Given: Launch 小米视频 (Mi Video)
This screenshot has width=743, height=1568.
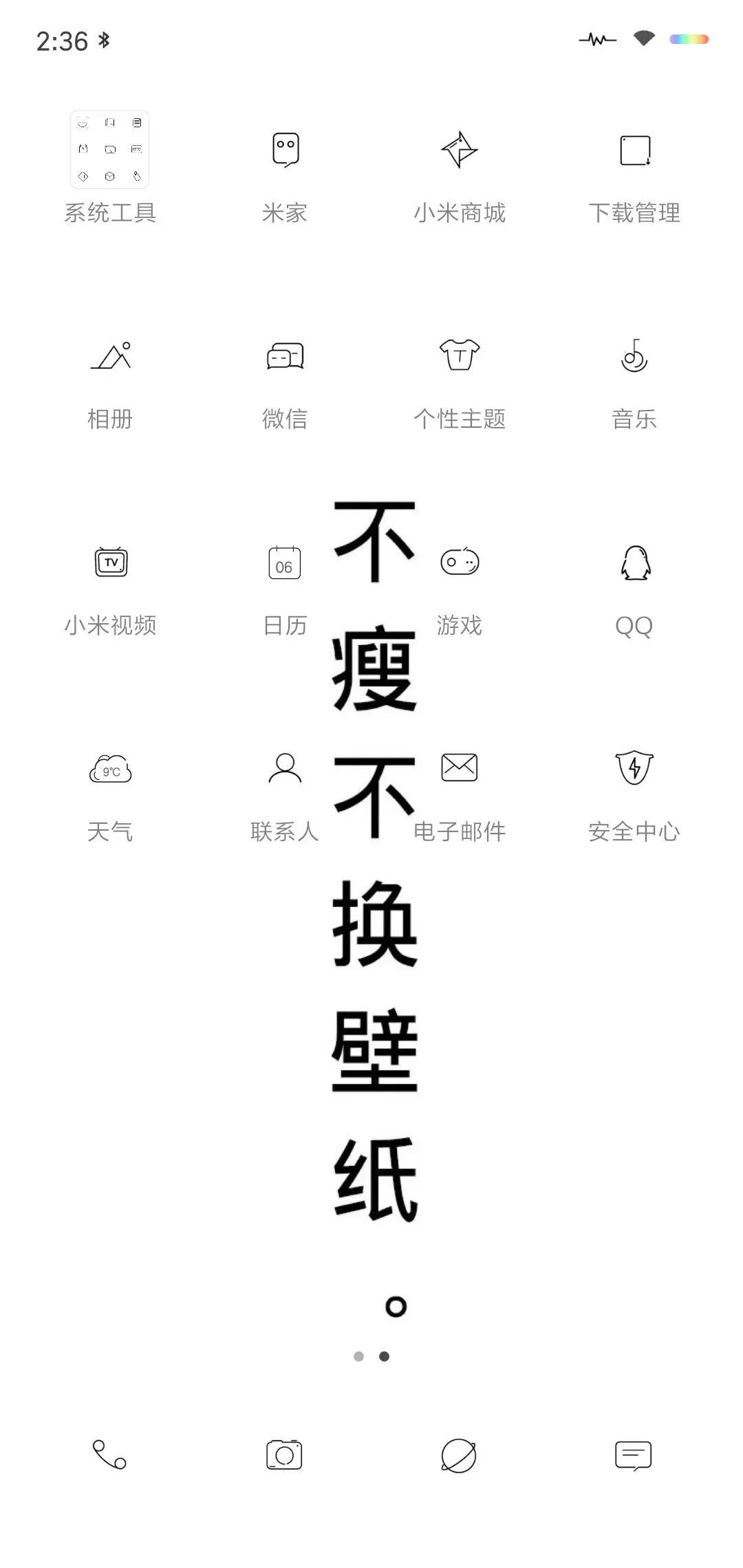Looking at the screenshot, I should [111, 562].
